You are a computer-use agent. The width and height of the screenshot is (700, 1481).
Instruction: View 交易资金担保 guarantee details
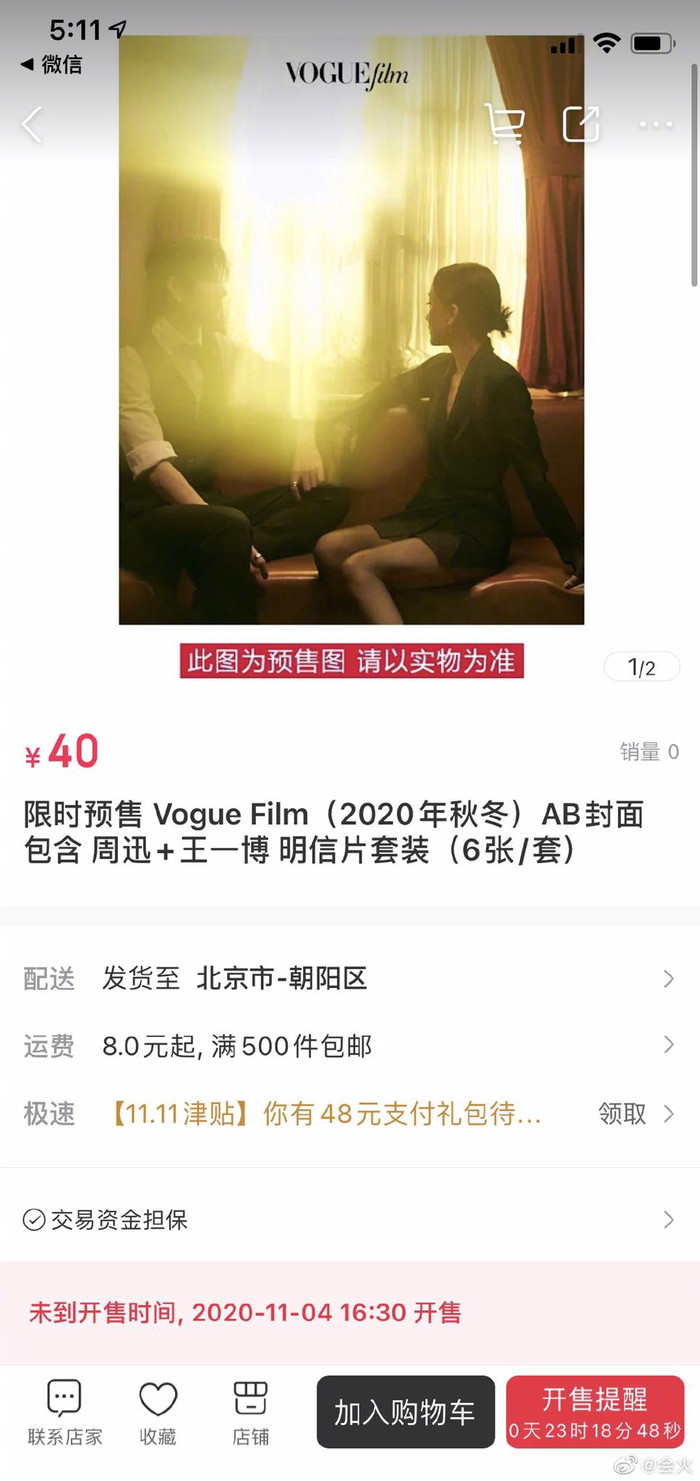click(350, 1220)
